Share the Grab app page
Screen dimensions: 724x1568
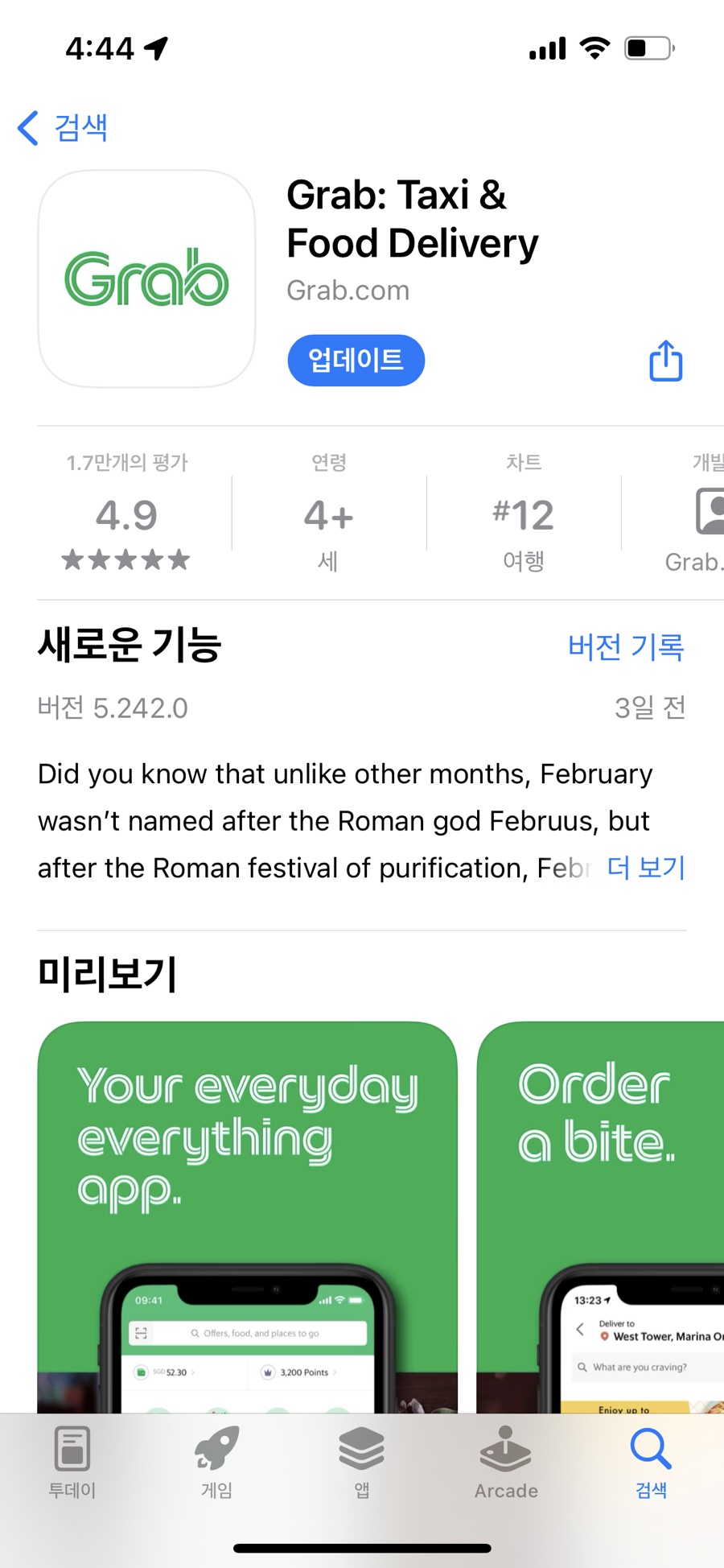click(666, 360)
